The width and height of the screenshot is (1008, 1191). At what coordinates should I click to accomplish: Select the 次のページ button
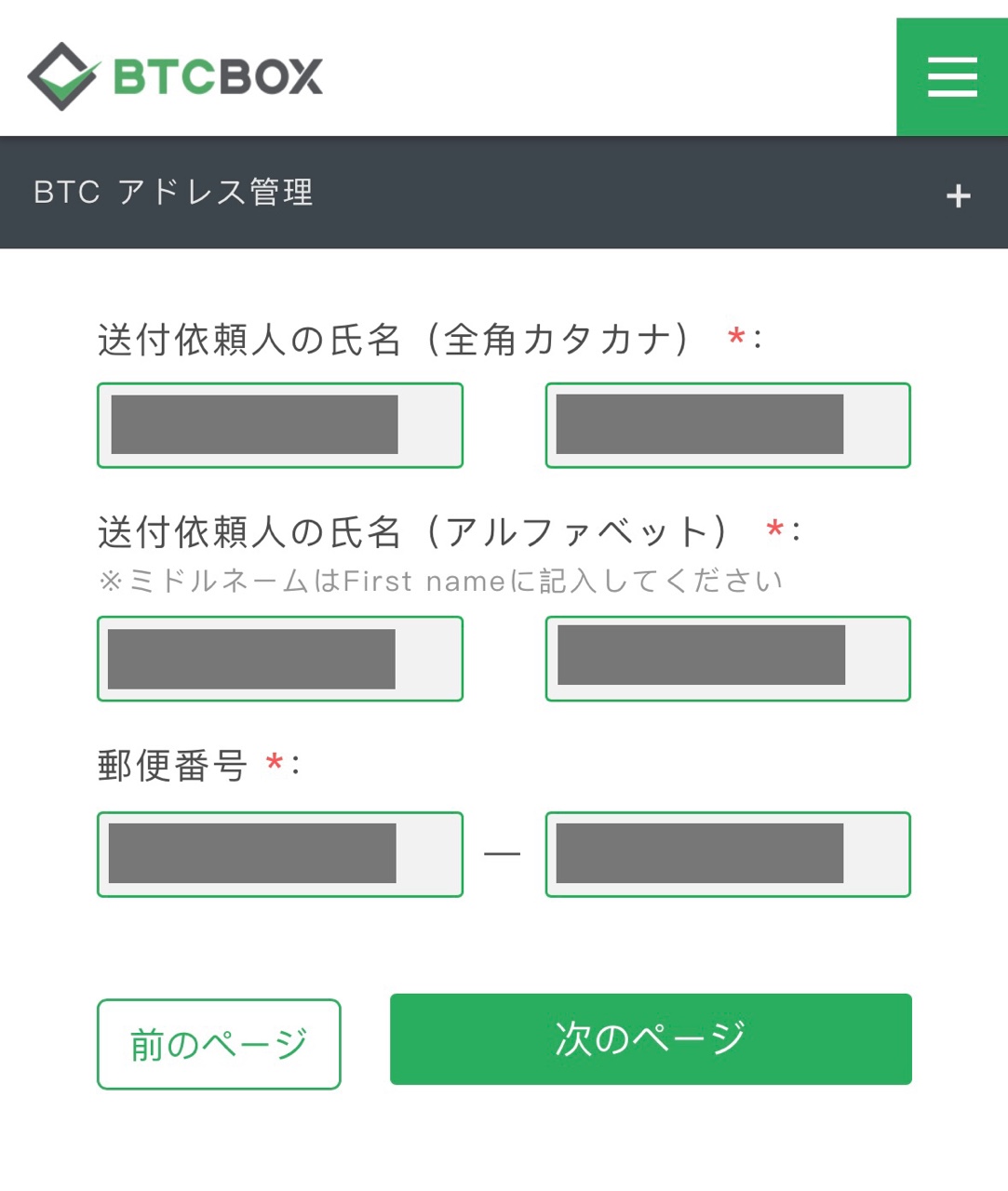(650, 1039)
